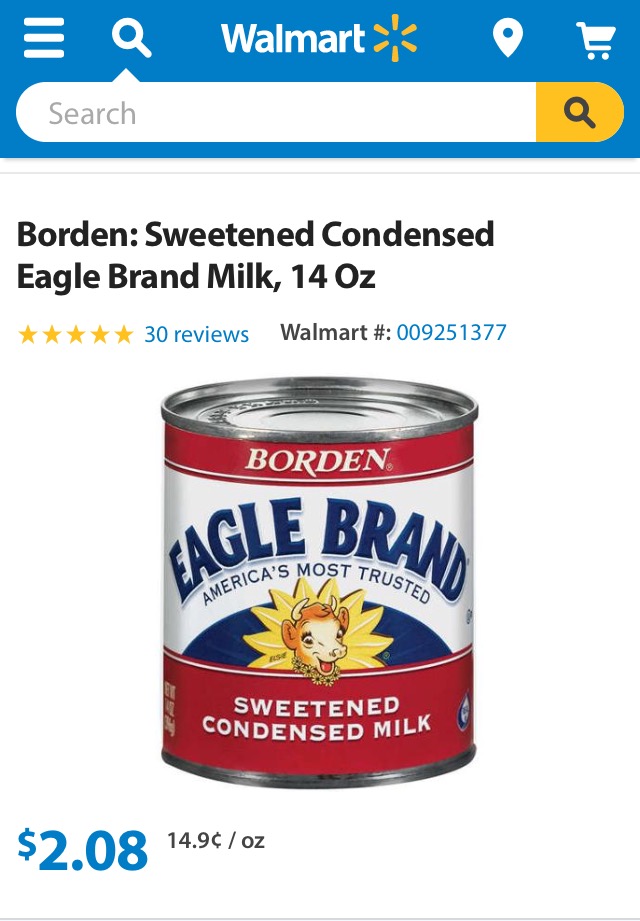The image size is (640, 921).
Task: Open the hamburger navigation menu
Action: point(43,40)
